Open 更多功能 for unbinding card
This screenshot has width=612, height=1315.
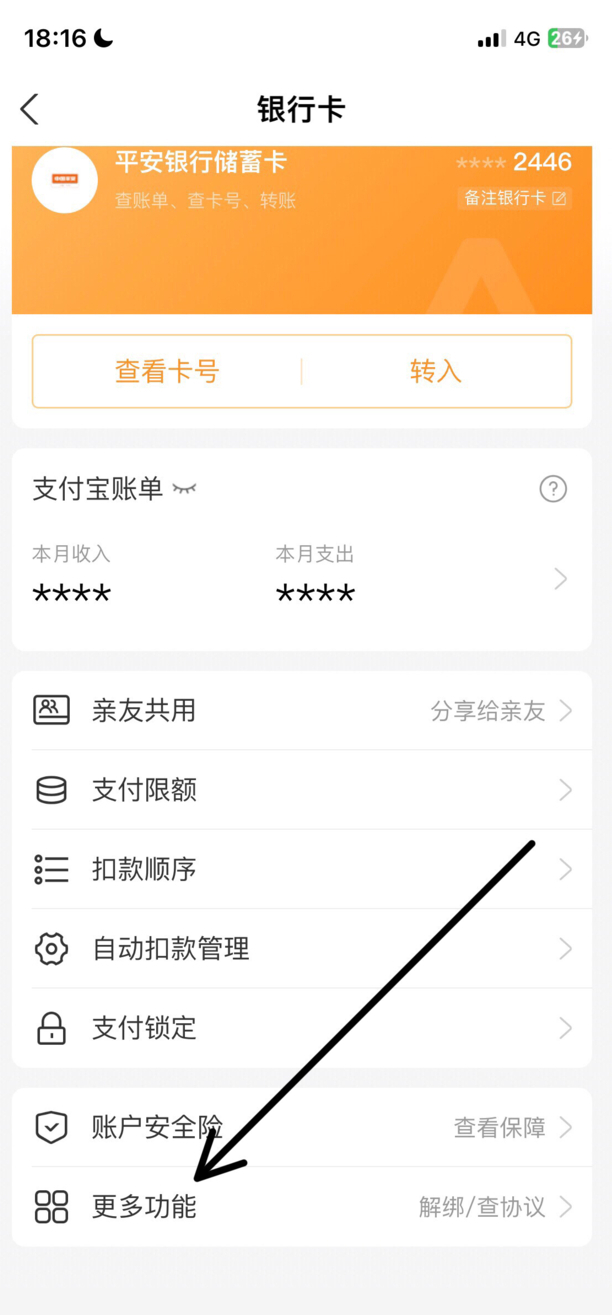(x=302, y=1207)
